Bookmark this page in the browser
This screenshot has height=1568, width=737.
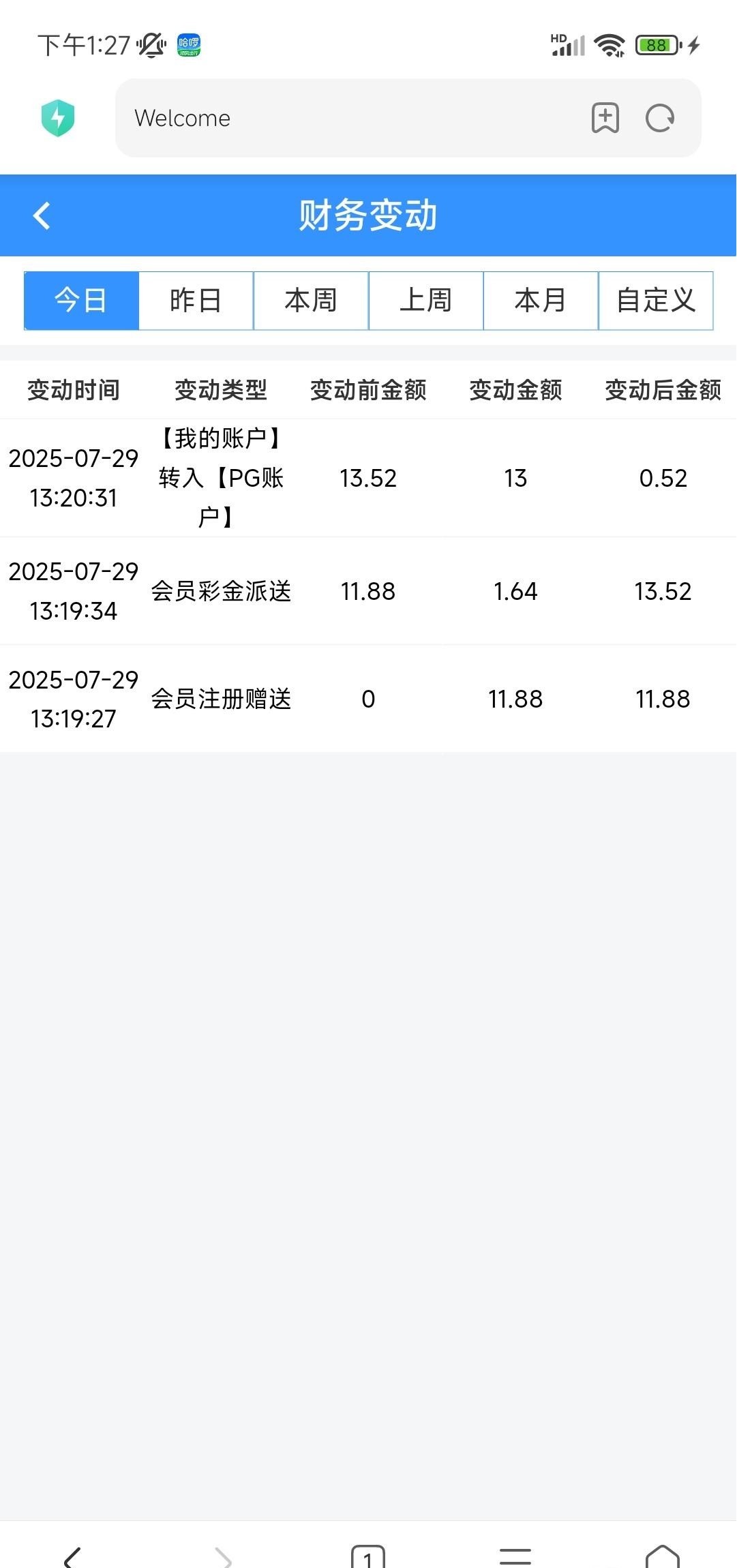click(605, 119)
